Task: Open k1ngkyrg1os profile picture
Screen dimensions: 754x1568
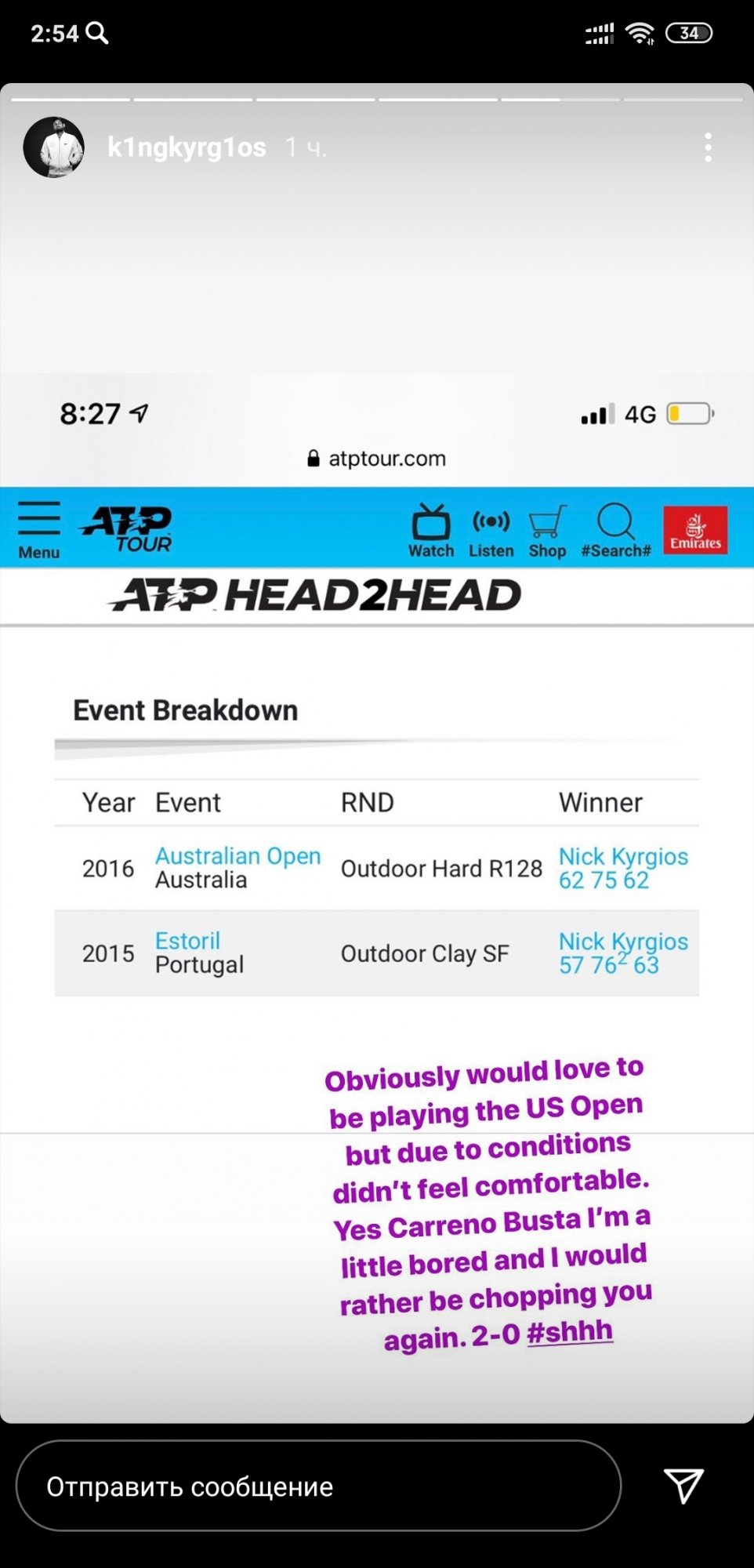Action: click(x=54, y=147)
